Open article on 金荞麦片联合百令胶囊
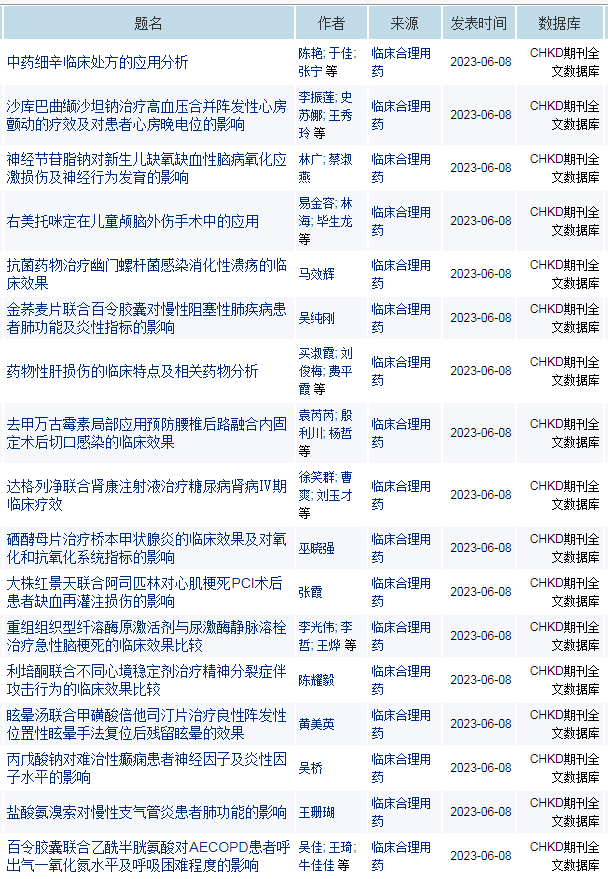The width and height of the screenshot is (608, 879). [145, 318]
